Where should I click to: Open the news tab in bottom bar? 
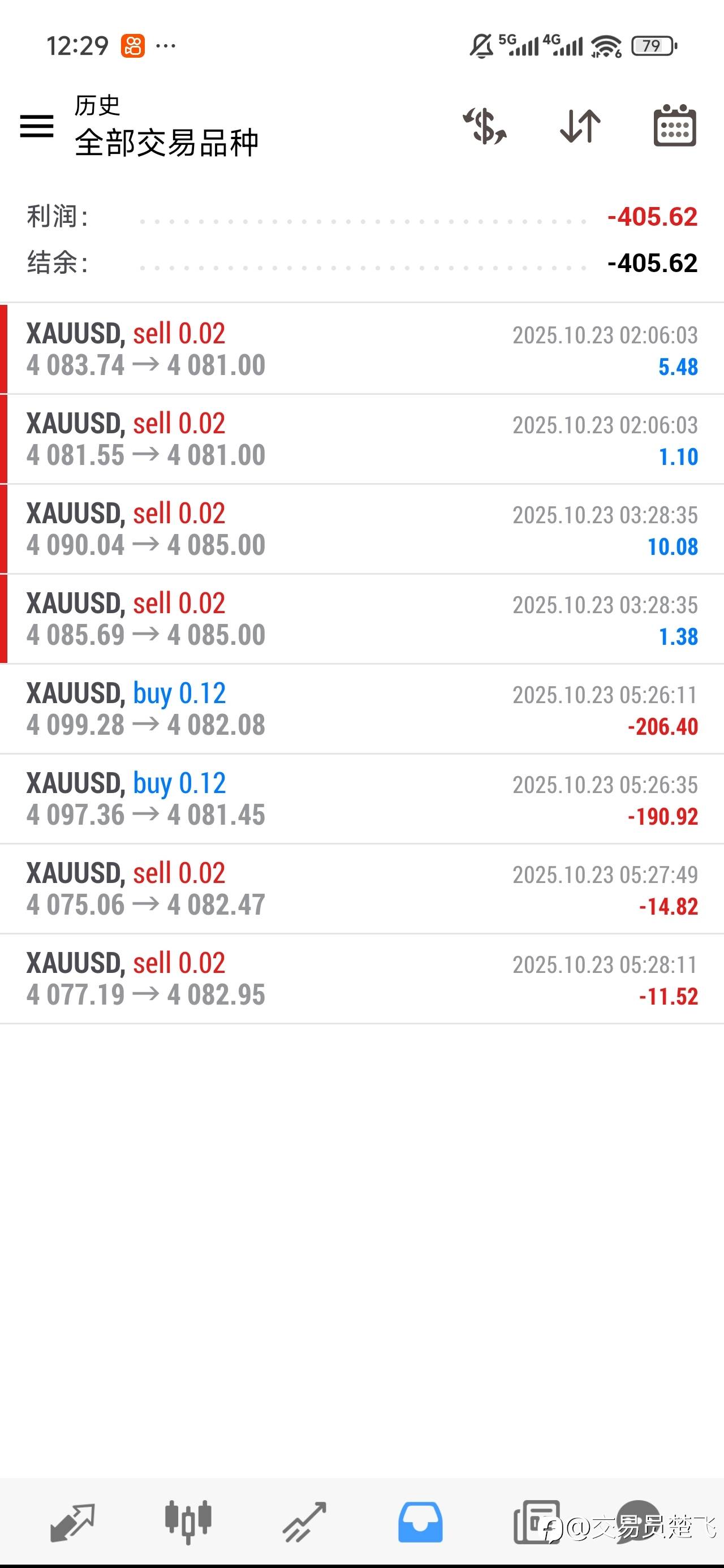coord(536,1523)
